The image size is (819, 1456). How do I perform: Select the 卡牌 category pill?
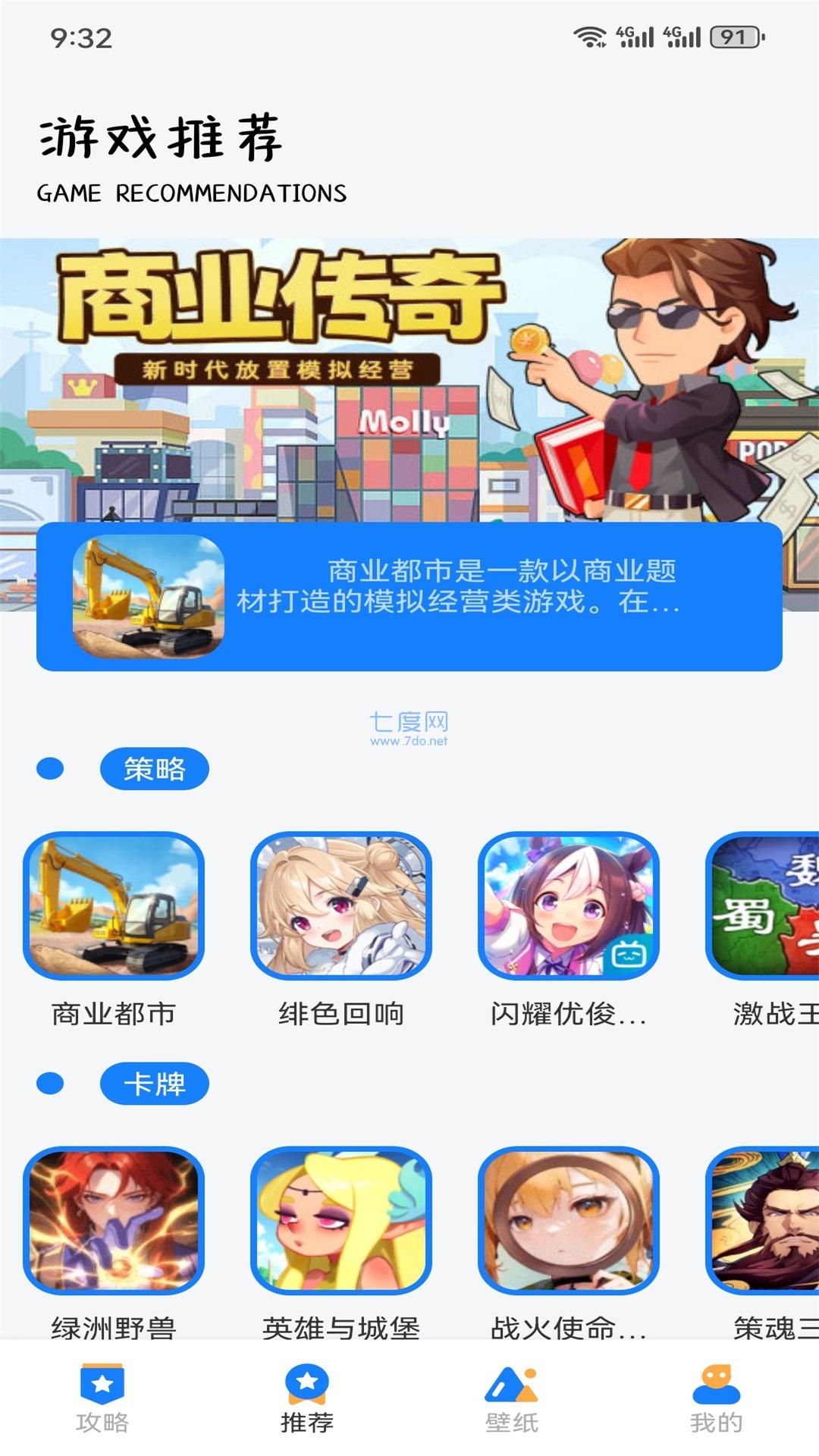click(153, 1084)
